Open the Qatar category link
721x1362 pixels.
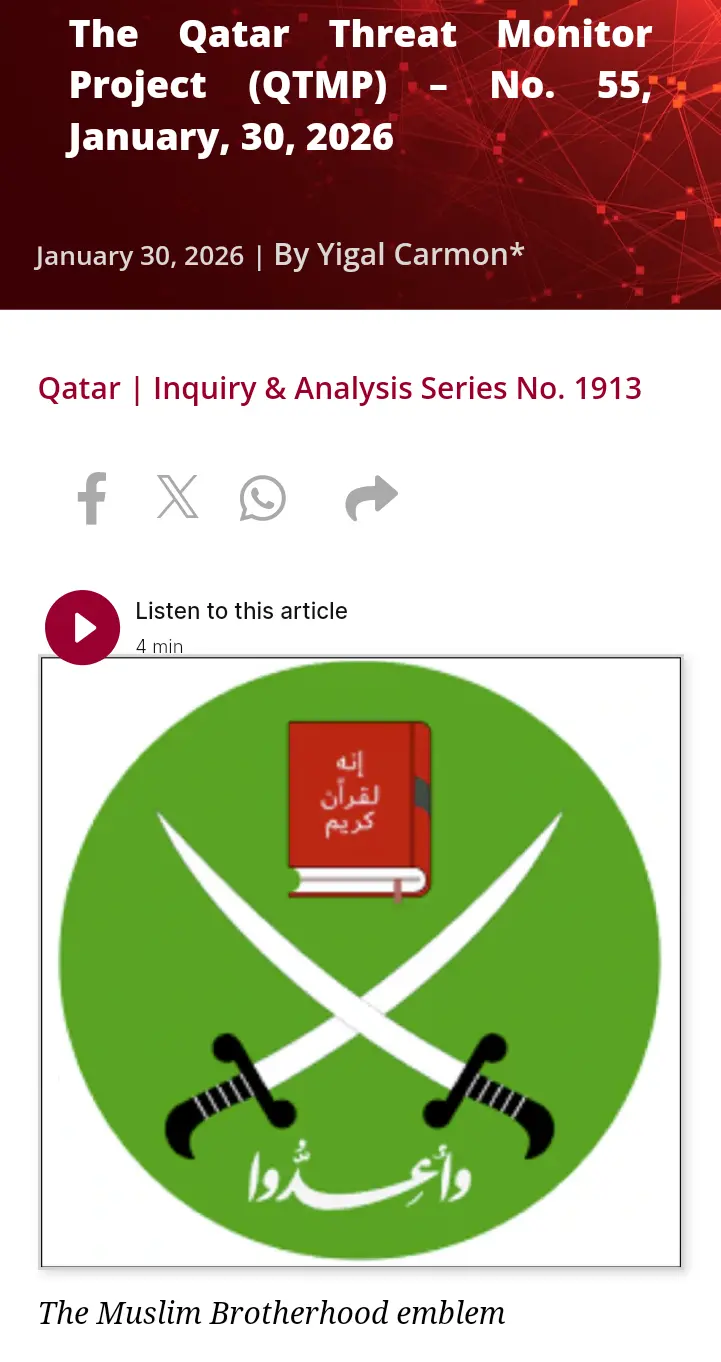tap(79, 388)
